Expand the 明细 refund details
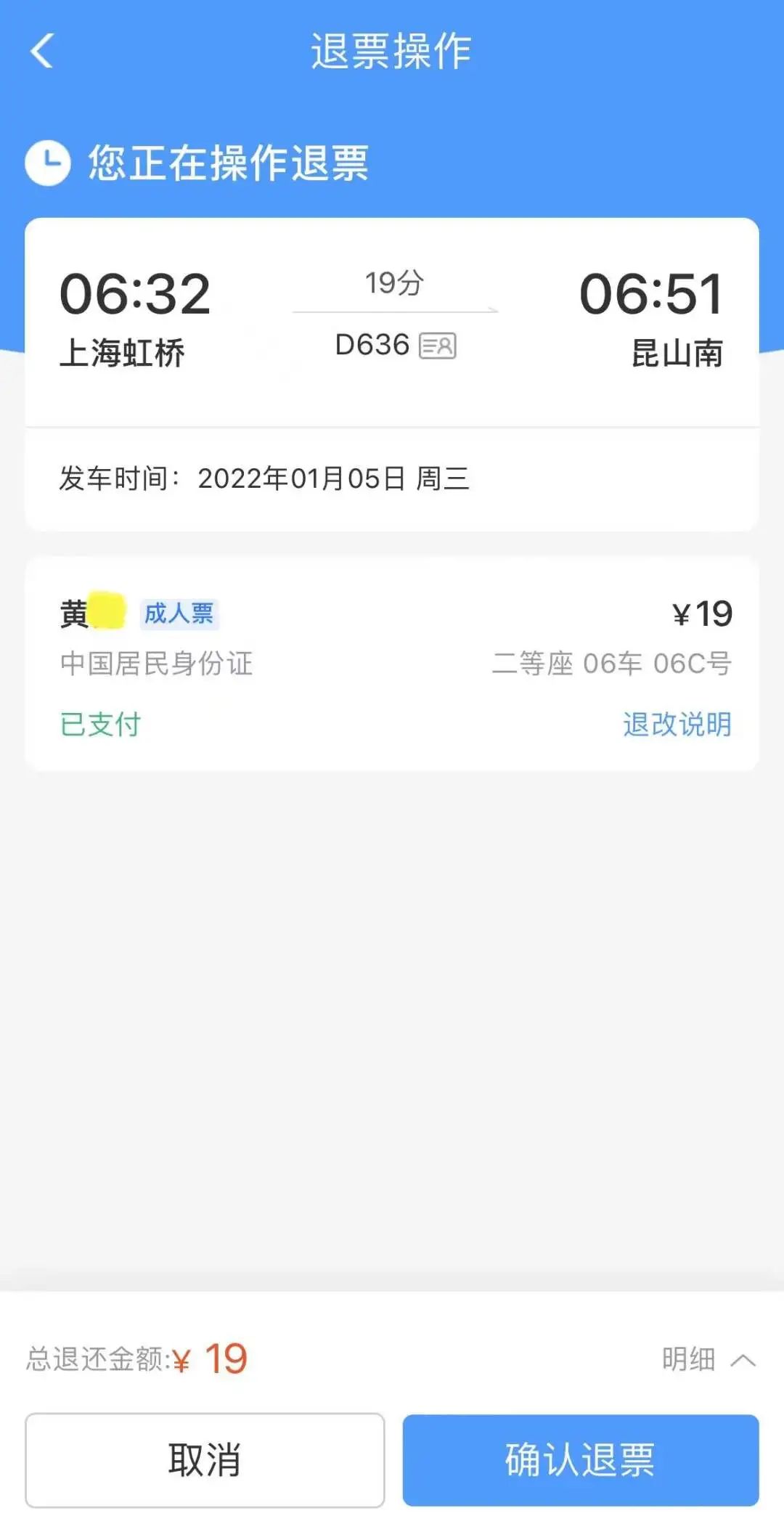This screenshot has width=784, height=1524. pyautogui.click(x=708, y=1359)
